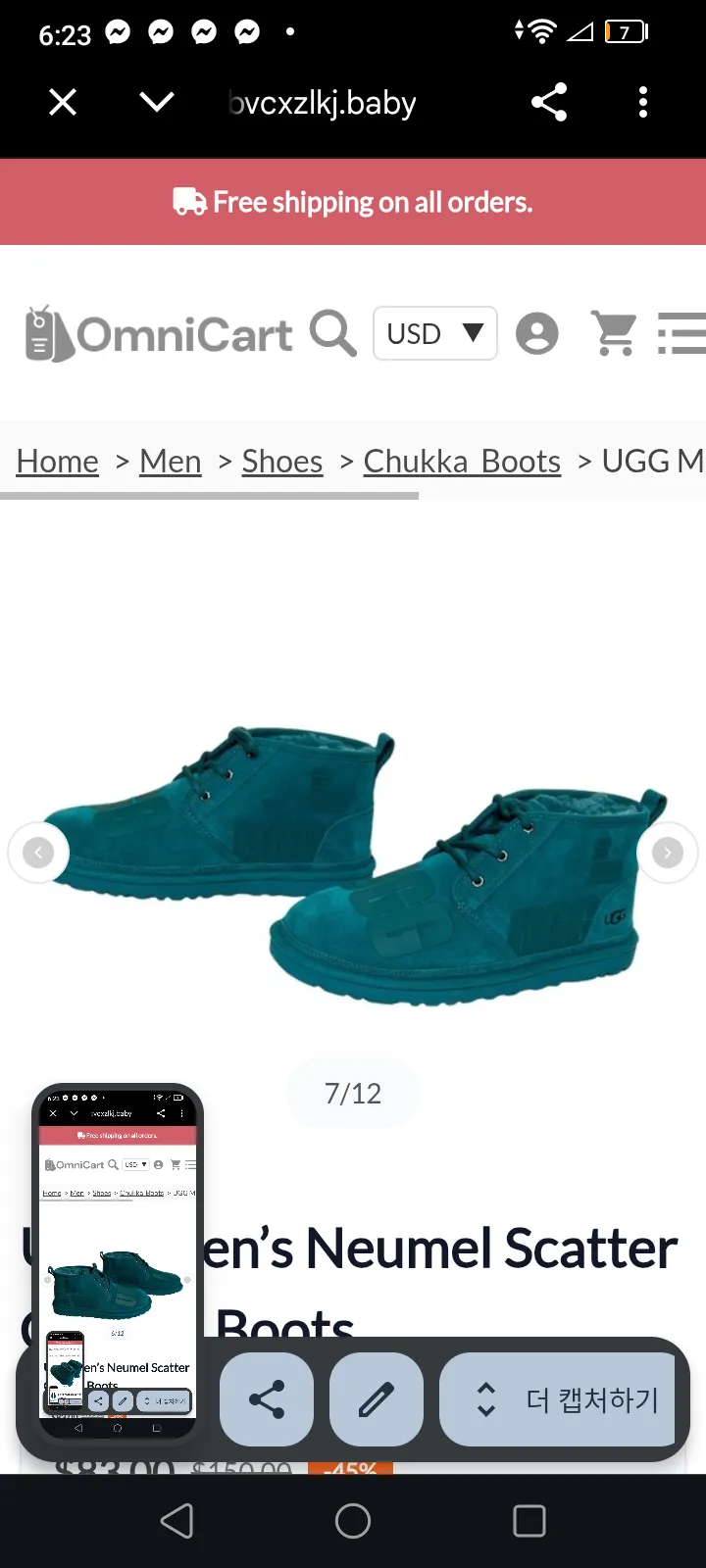Close the in-app browser tab
Screen dimensions: 706x1568
pyautogui.click(x=63, y=102)
